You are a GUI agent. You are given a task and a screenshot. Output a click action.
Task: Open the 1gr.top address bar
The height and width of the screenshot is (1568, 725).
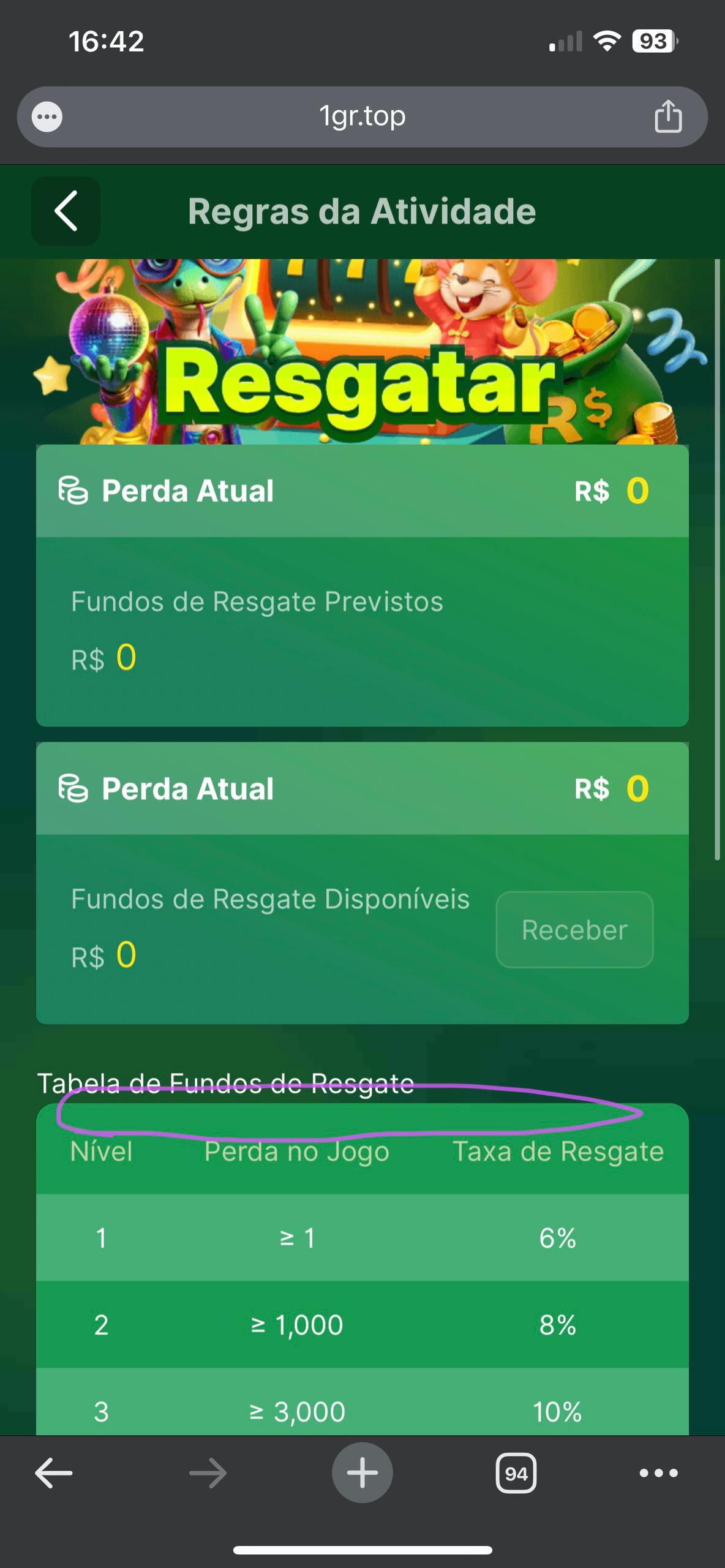[362, 116]
